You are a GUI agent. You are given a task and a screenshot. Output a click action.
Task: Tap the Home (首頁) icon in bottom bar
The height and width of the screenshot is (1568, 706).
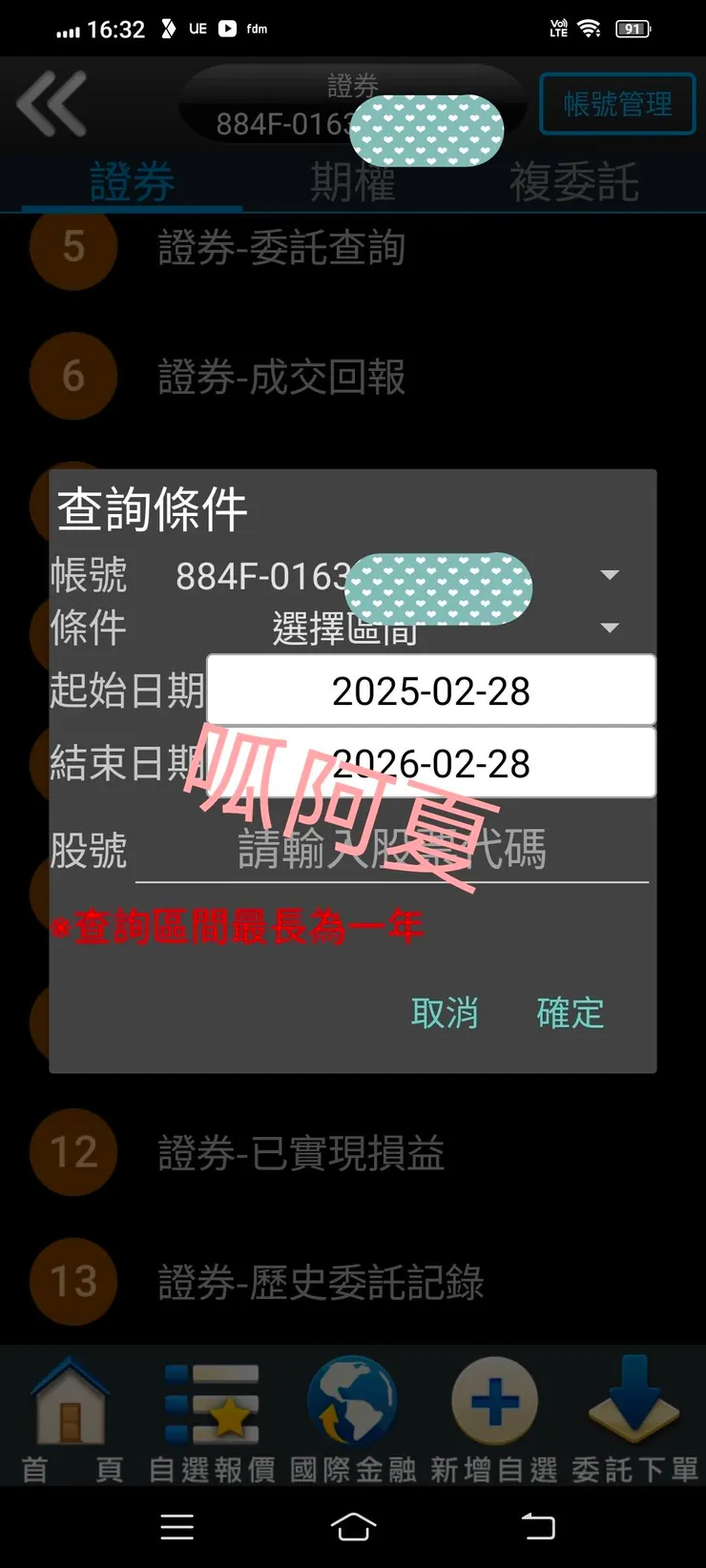click(x=71, y=1401)
